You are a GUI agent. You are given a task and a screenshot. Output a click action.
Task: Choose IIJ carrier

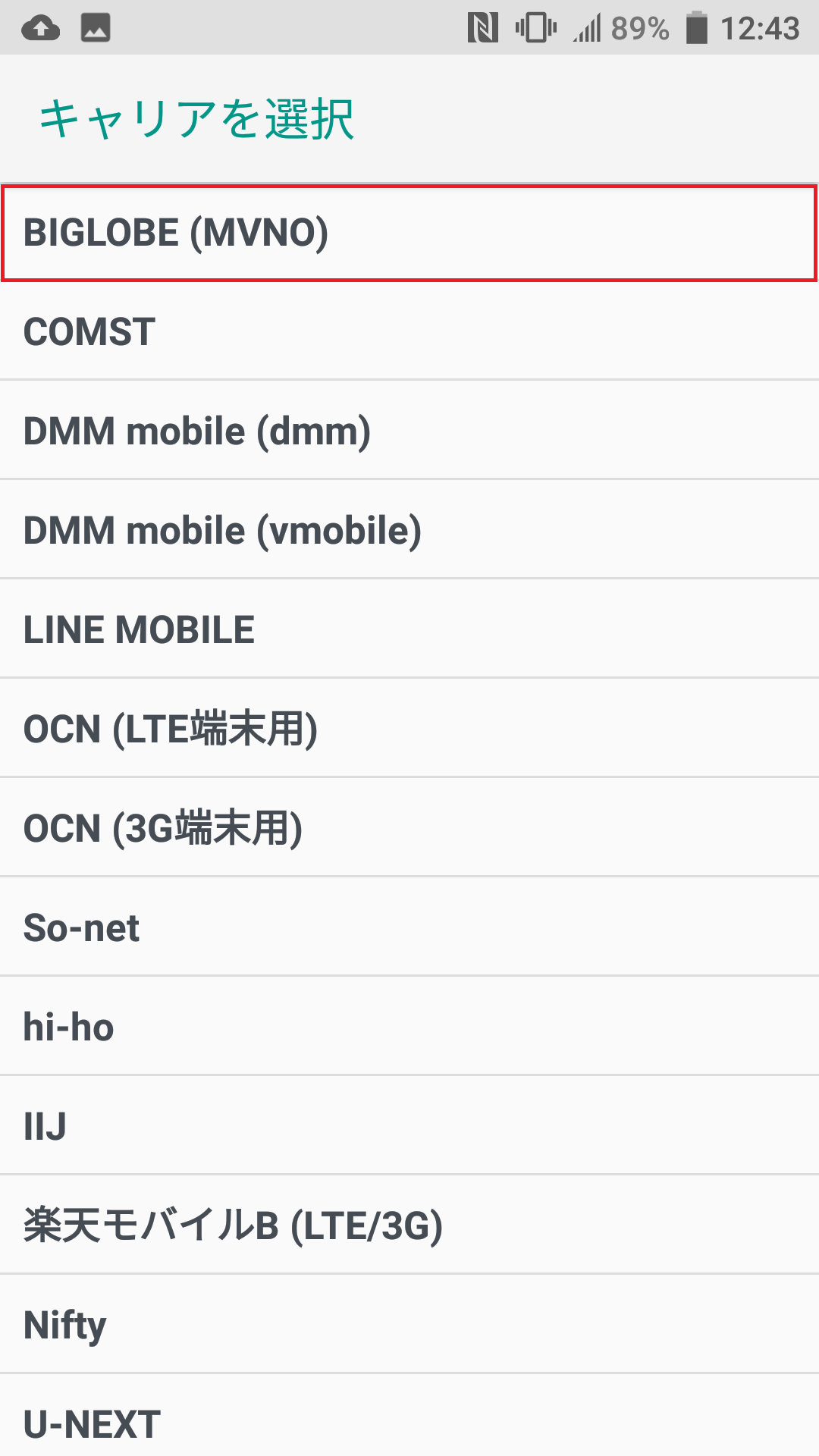pyautogui.click(x=409, y=1127)
